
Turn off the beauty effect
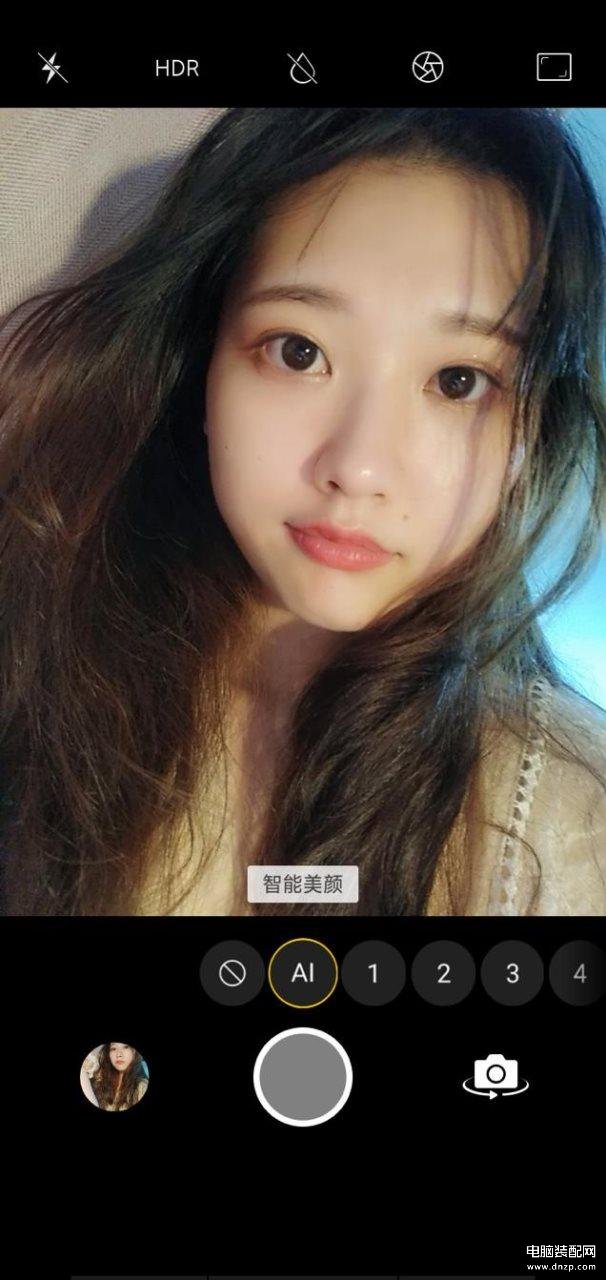(x=232, y=973)
